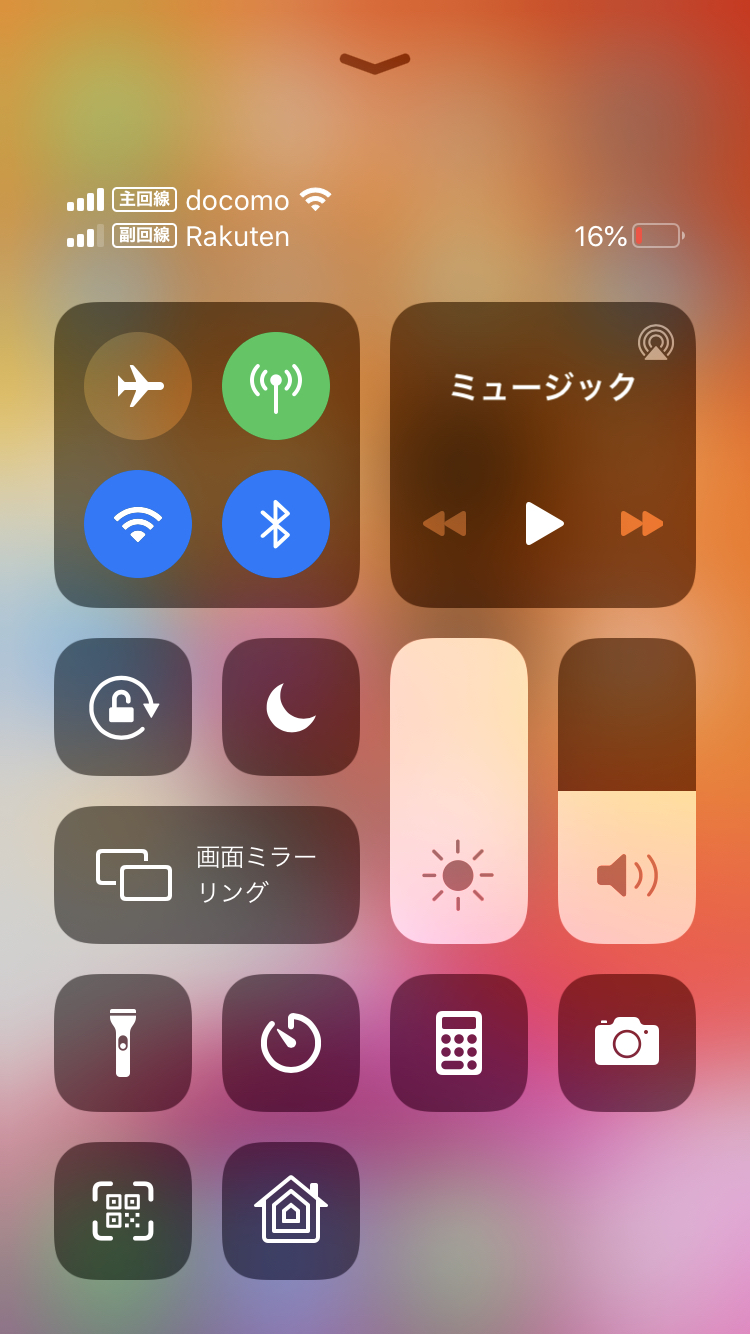
Task: Tap the volume slider
Action: [627, 790]
